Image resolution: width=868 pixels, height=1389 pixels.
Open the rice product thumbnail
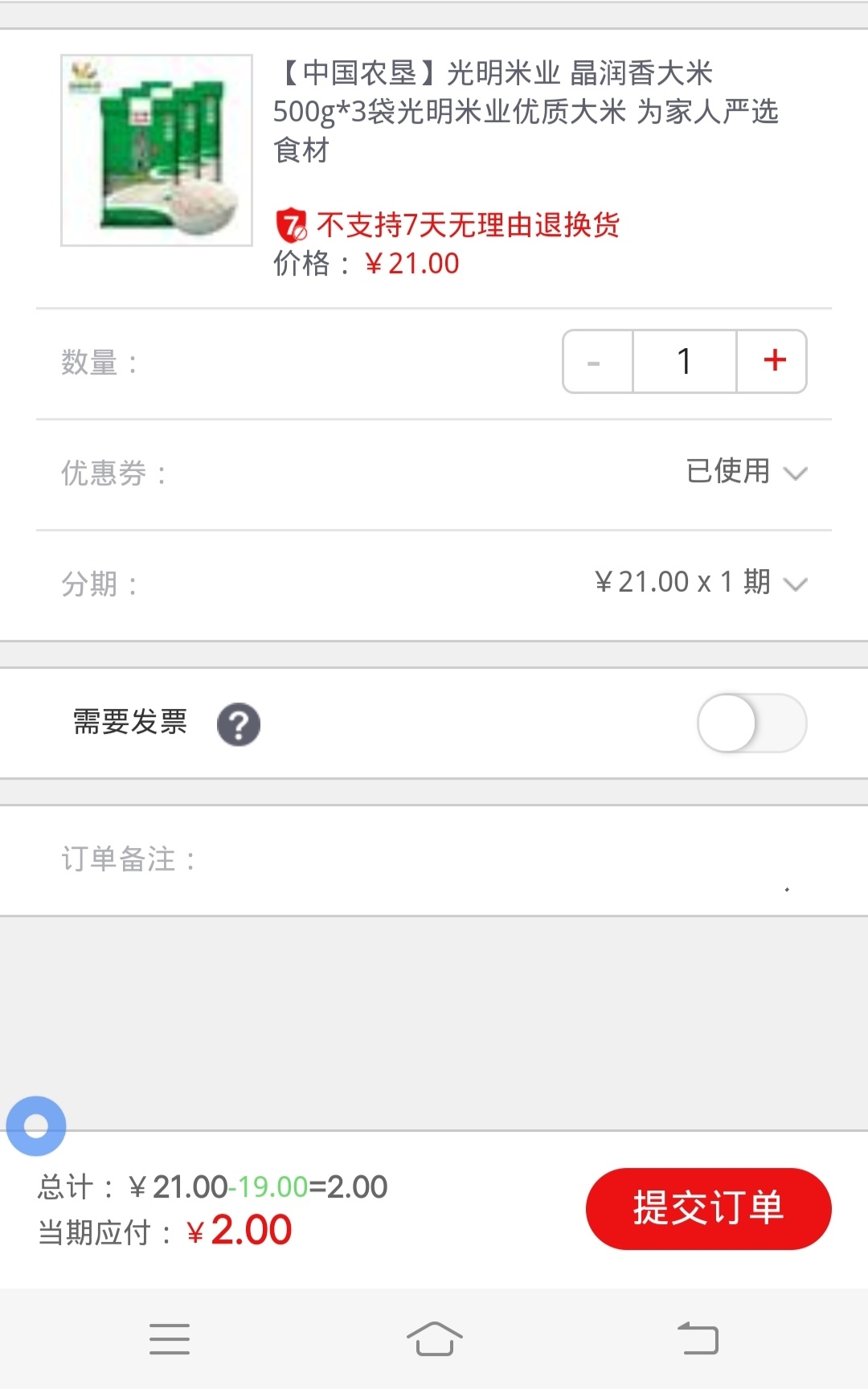(157, 150)
